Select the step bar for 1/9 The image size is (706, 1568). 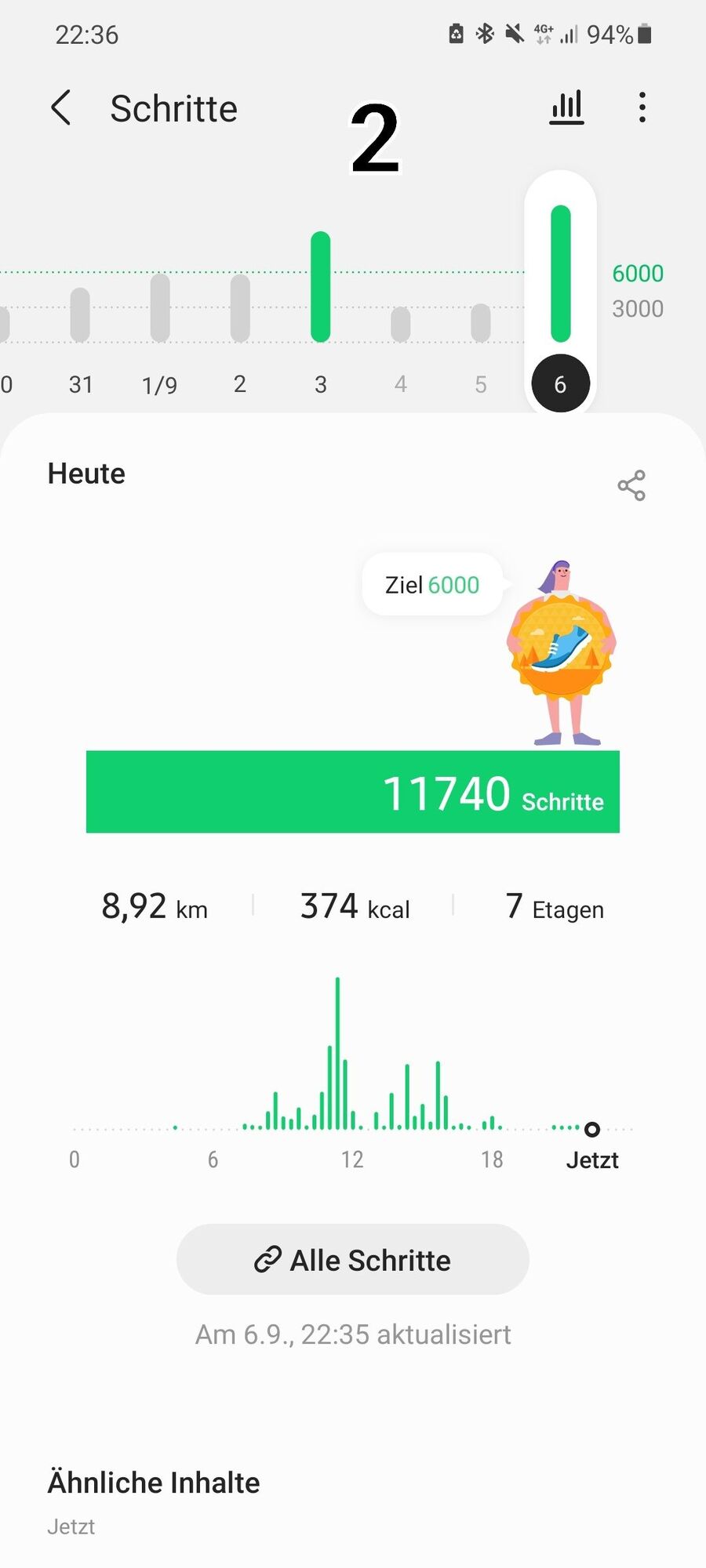160,308
